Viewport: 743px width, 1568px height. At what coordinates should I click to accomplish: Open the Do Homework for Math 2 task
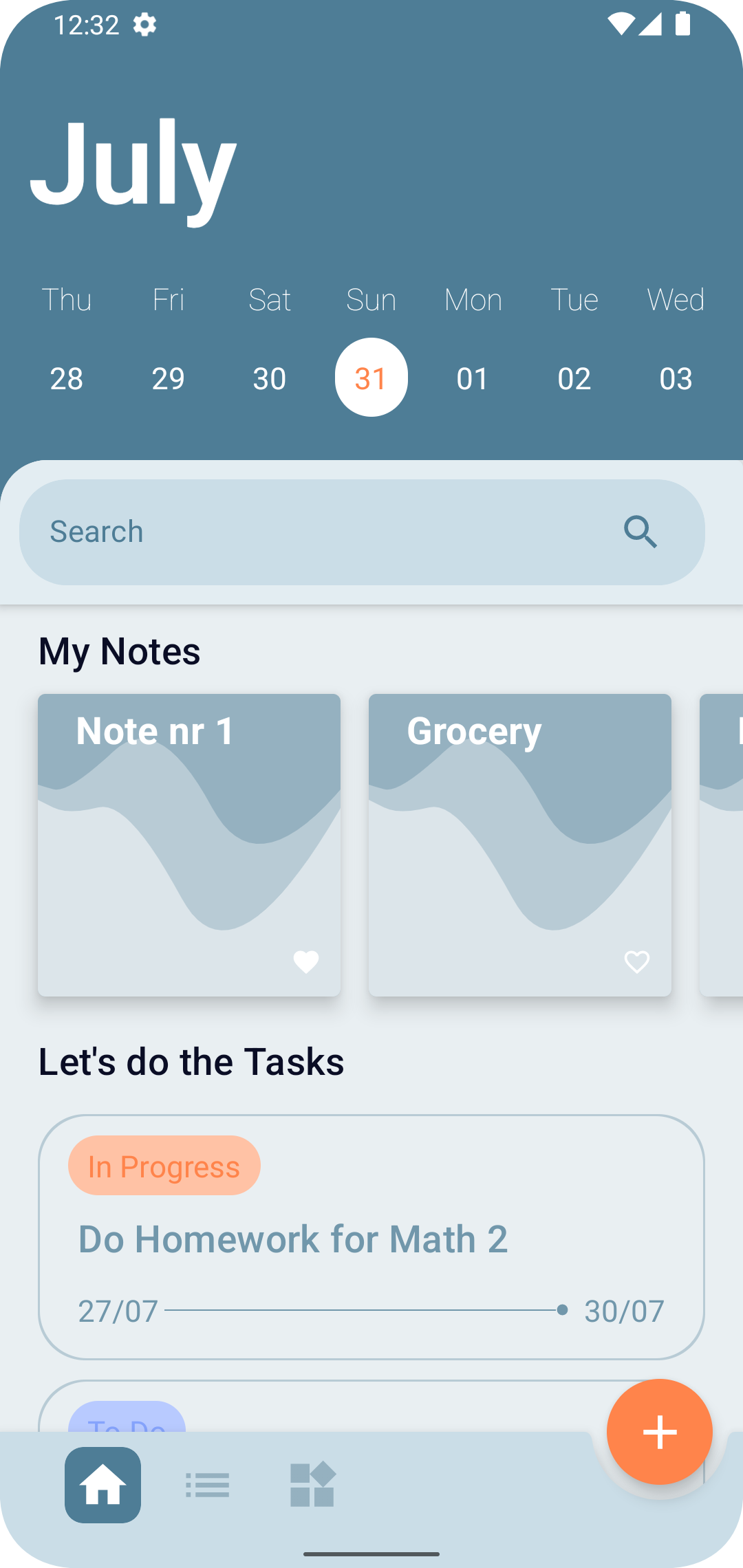pos(371,1237)
